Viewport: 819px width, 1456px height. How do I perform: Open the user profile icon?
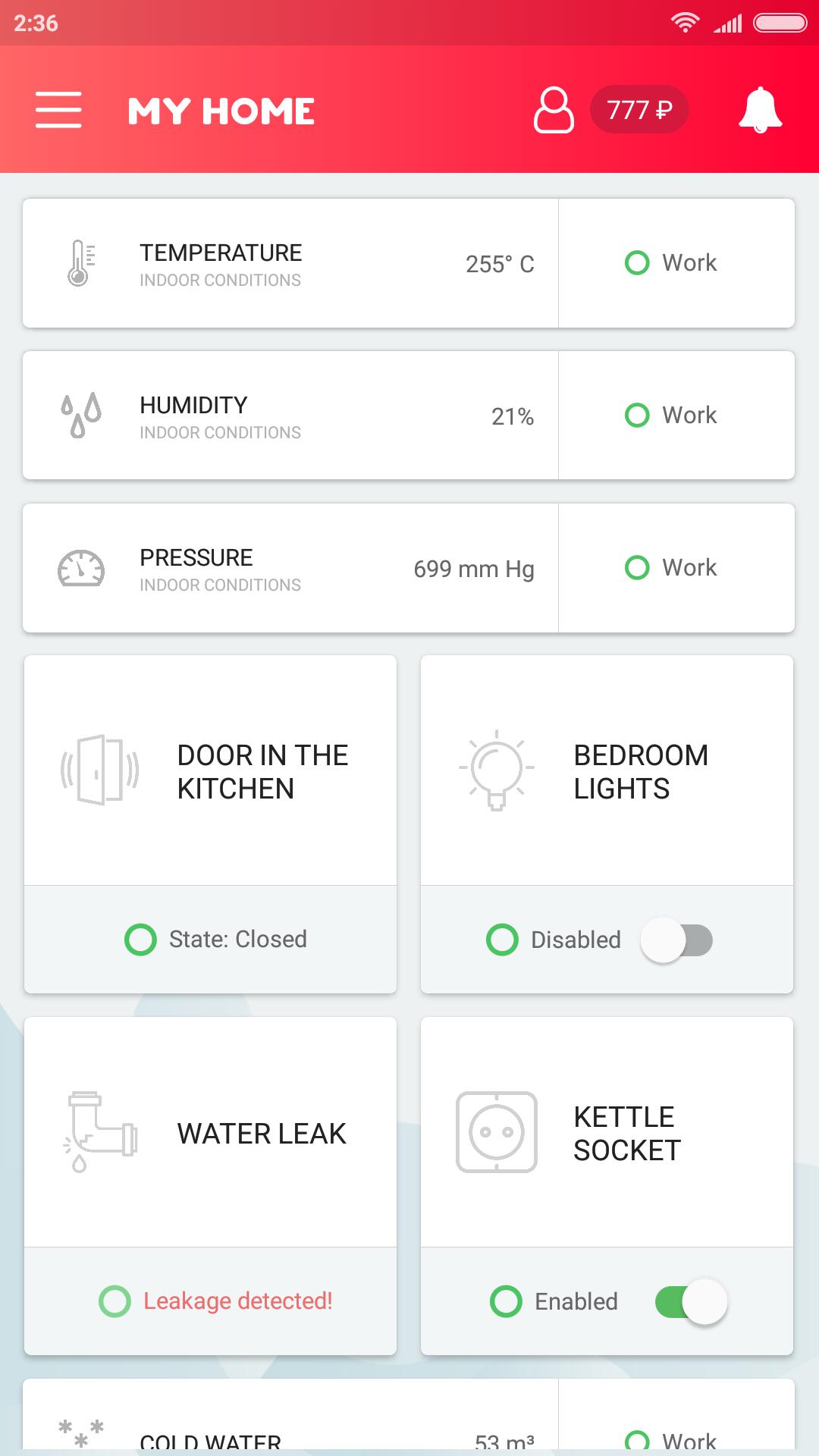(x=554, y=111)
